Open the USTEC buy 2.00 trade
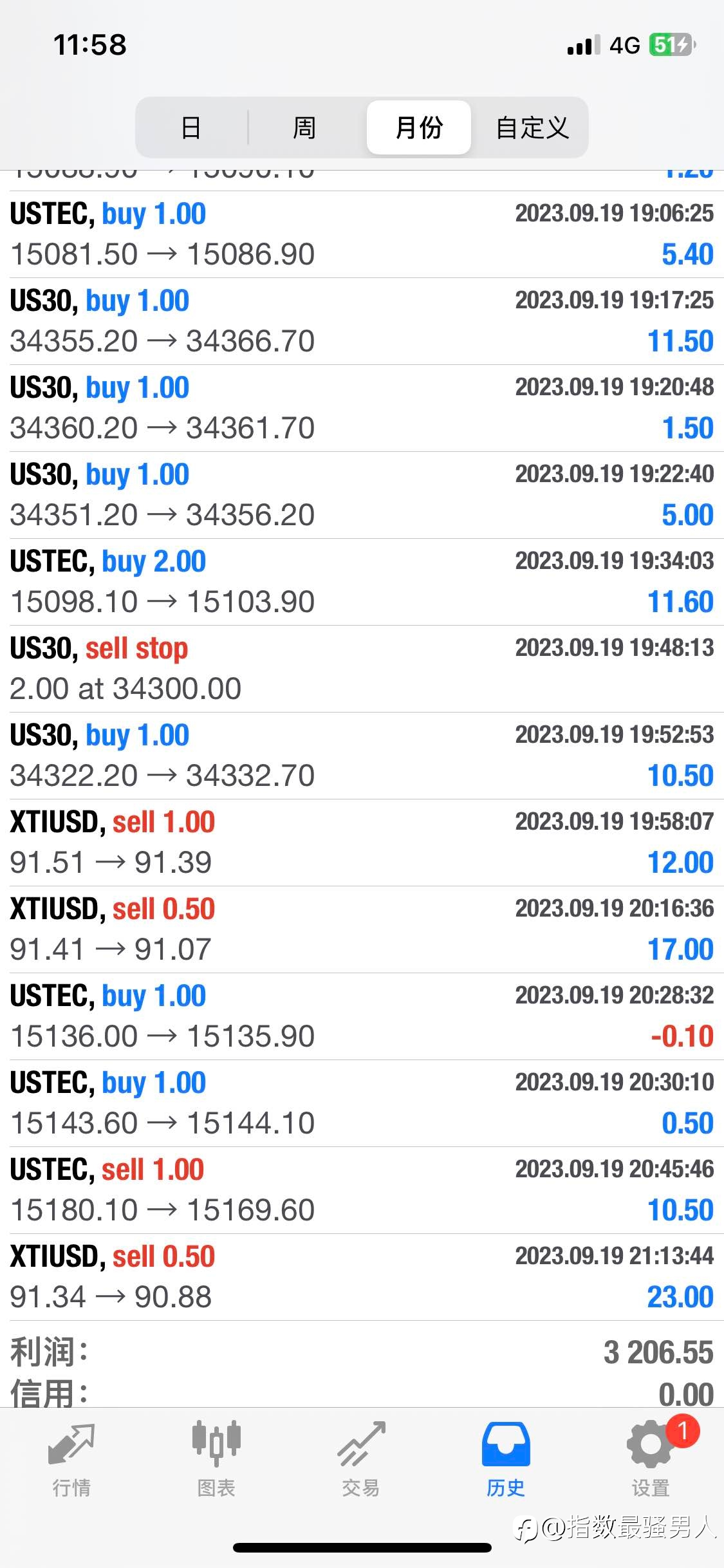Viewport: 724px width, 1568px height. pyautogui.click(x=362, y=582)
